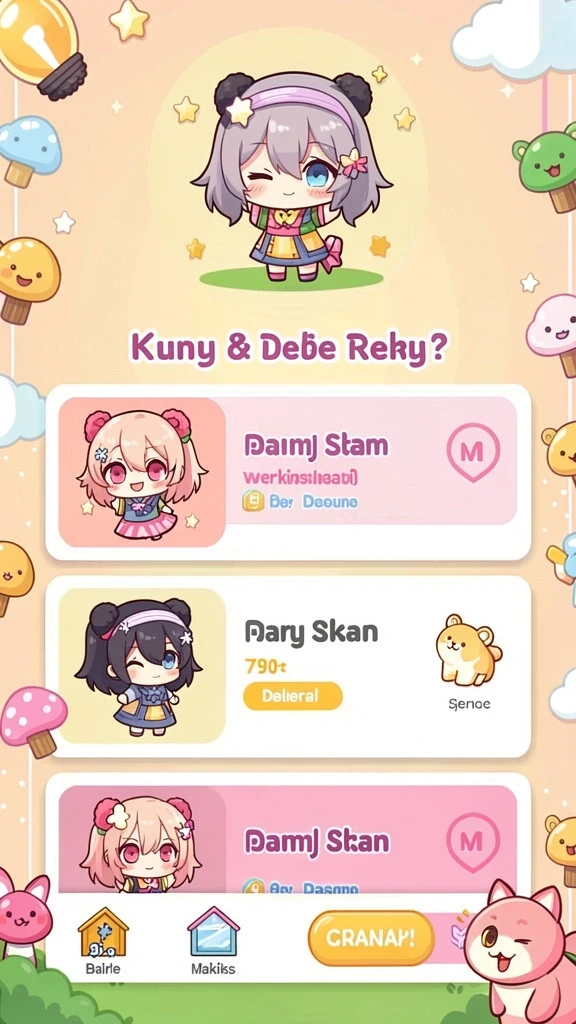Tap the M heart badge on Damj Stam
Viewport: 576px width, 1024px height.
click(473, 452)
